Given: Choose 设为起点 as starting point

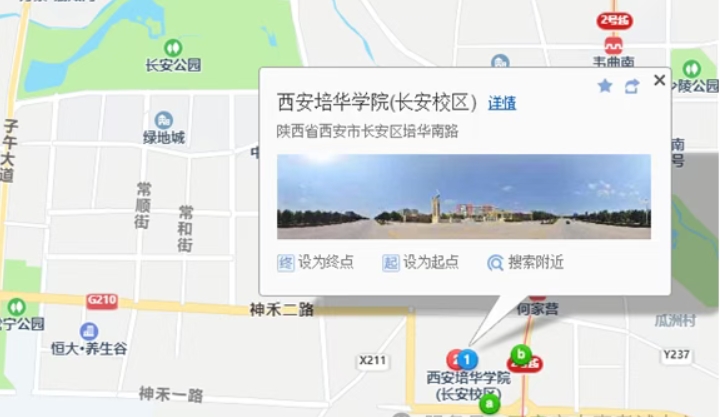Looking at the screenshot, I should (x=421, y=262).
